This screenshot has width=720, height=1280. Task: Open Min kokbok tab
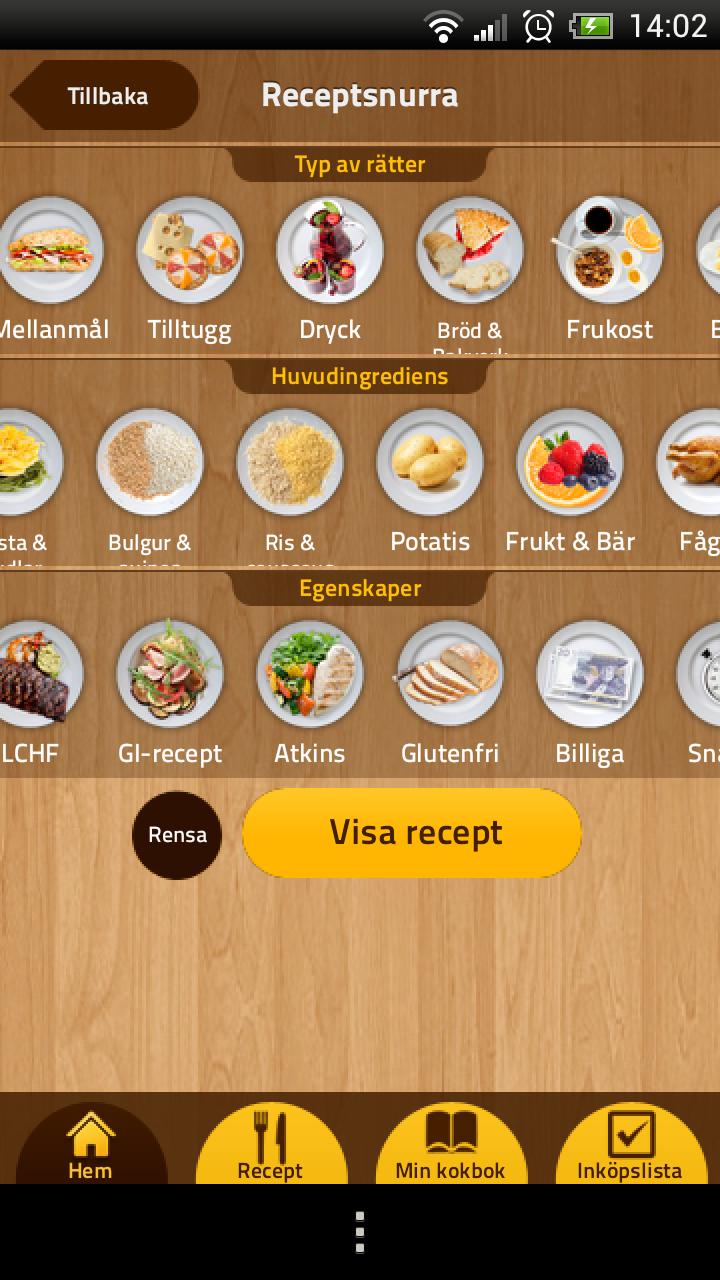[x=450, y=1146]
